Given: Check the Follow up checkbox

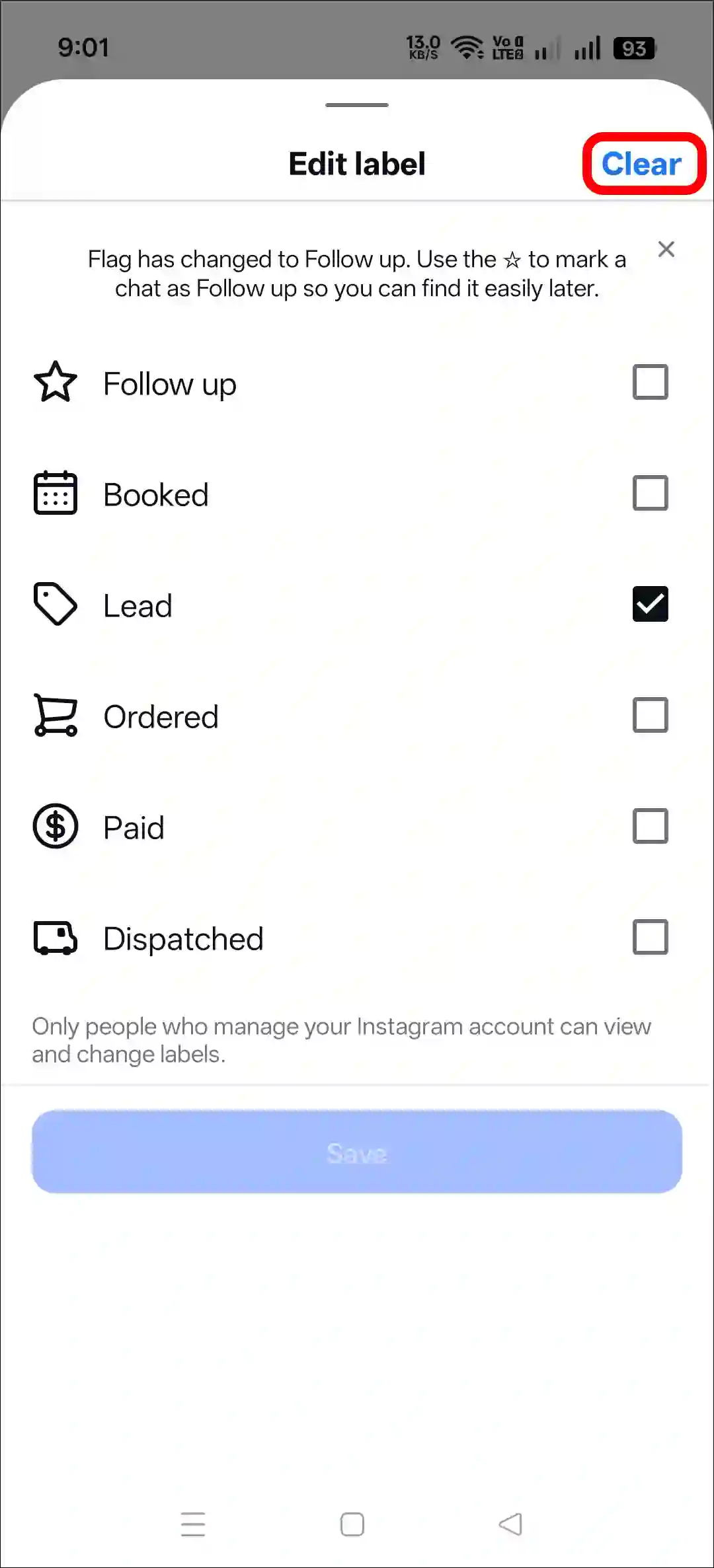Looking at the screenshot, I should [x=650, y=382].
